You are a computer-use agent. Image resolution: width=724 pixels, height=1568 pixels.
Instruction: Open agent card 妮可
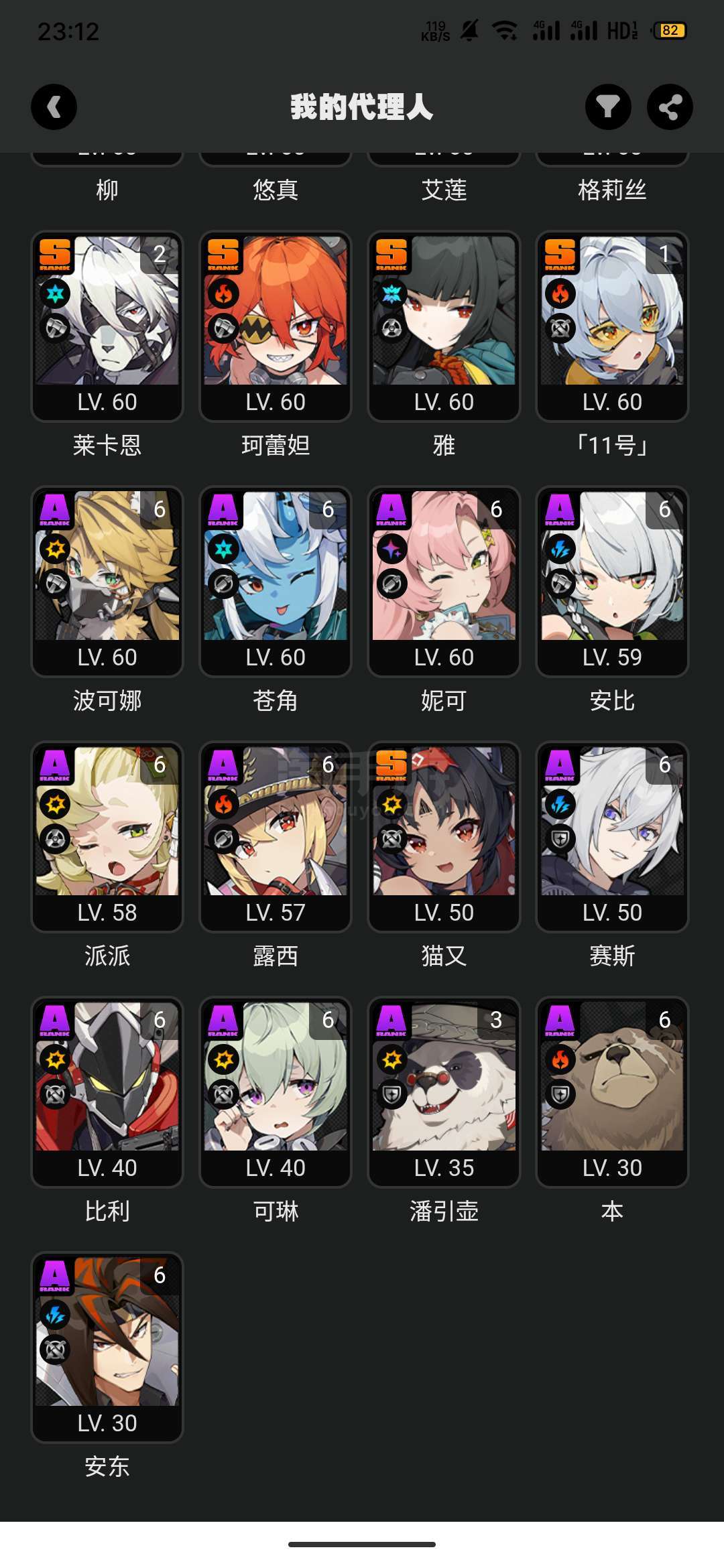tap(444, 582)
